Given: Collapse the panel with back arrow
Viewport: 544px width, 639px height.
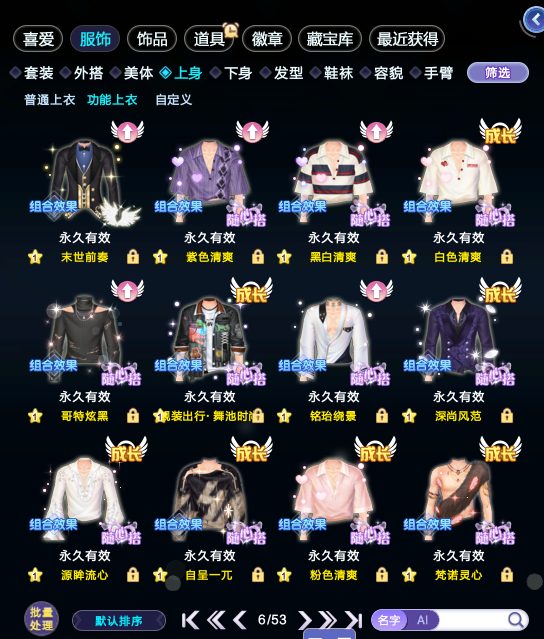Looking at the screenshot, I should pyautogui.click(x=534, y=20).
